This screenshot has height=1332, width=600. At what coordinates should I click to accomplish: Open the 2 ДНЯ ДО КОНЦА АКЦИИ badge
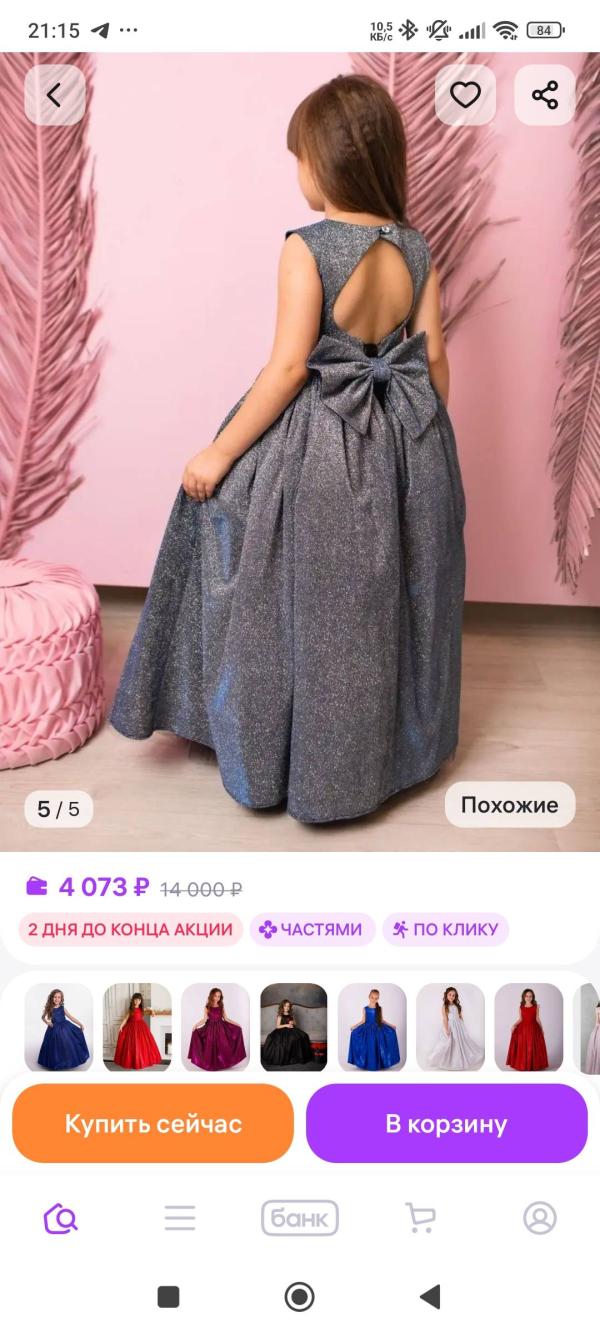[x=130, y=929]
